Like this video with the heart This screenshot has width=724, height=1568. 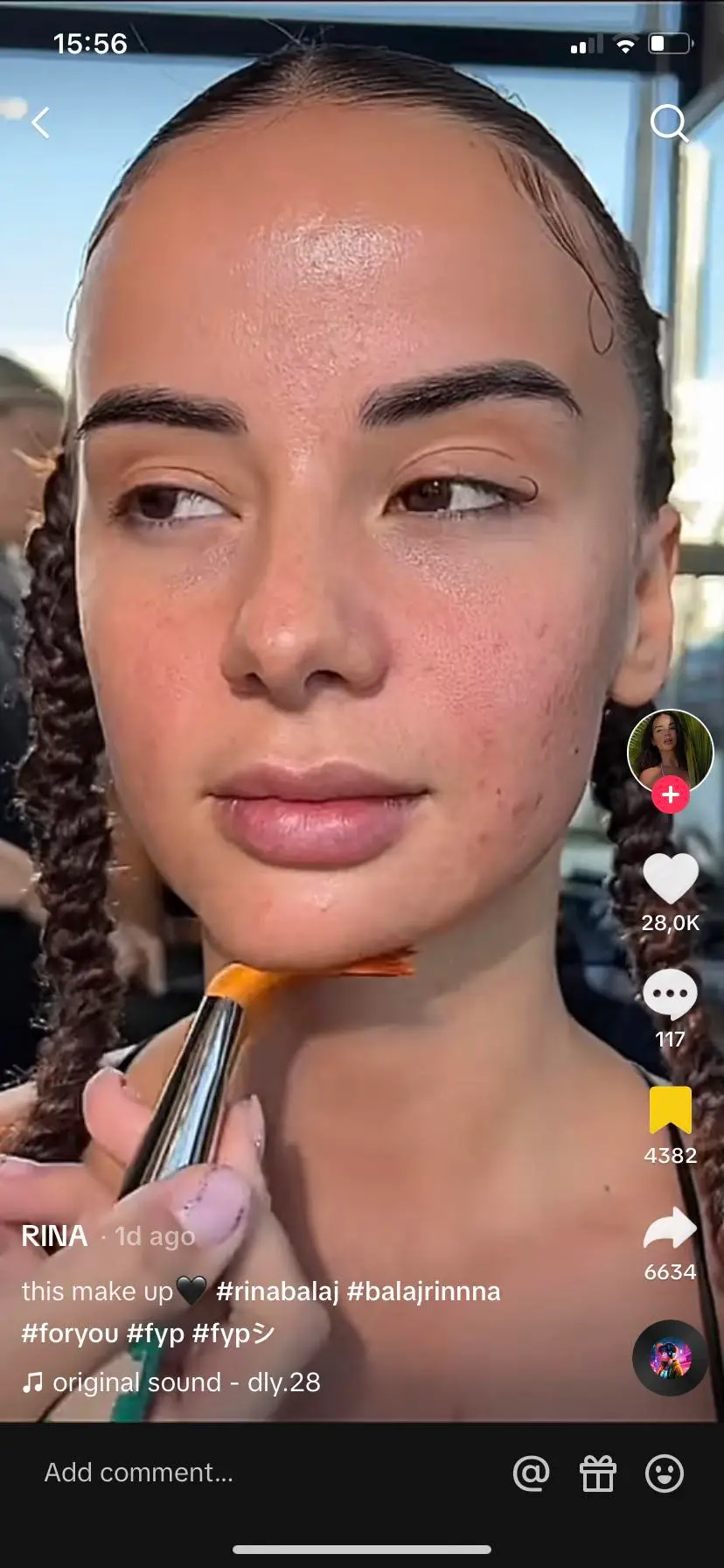(x=670, y=878)
